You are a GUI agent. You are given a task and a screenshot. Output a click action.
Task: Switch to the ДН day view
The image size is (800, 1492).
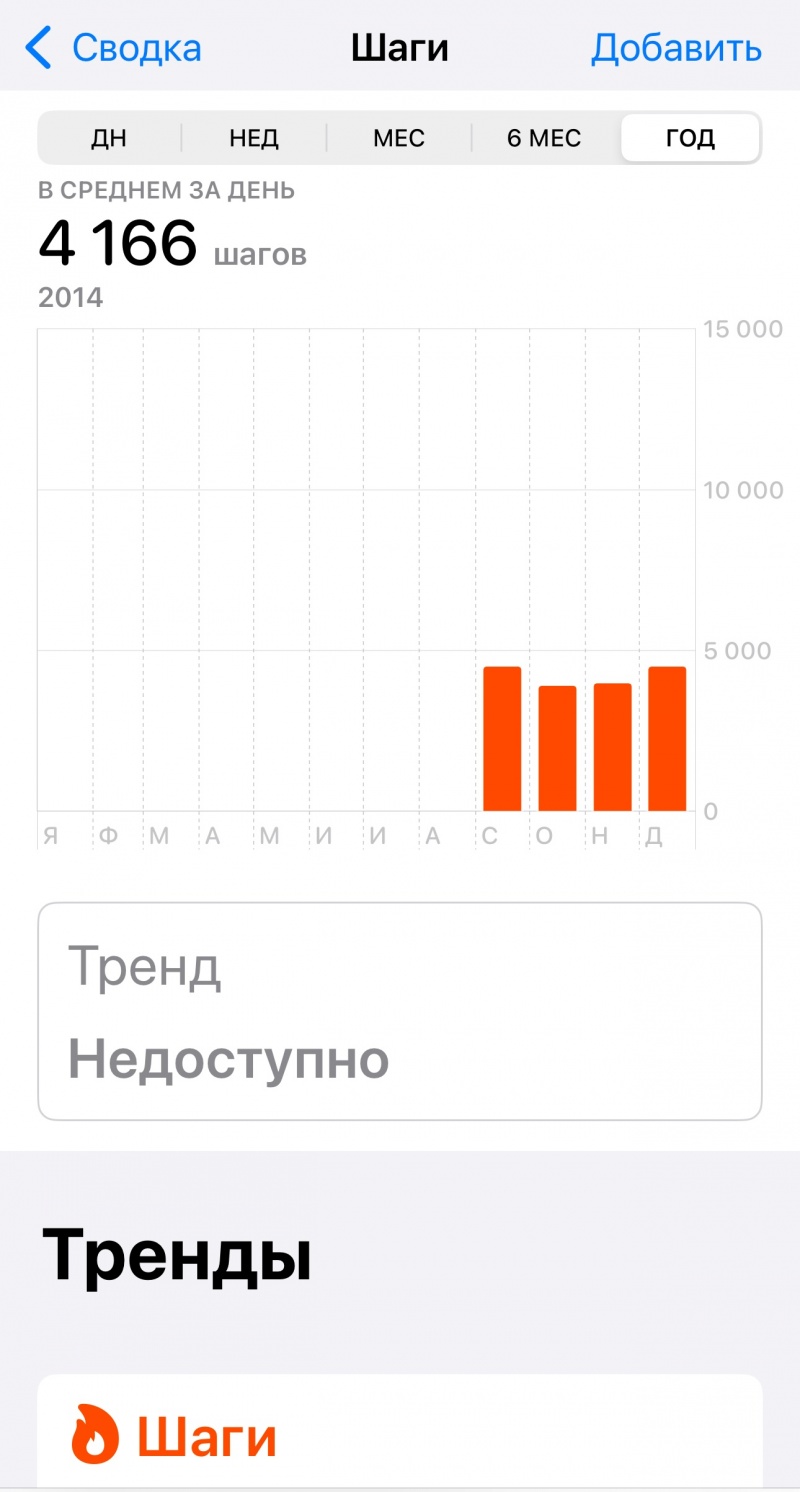(x=109, y=138)
